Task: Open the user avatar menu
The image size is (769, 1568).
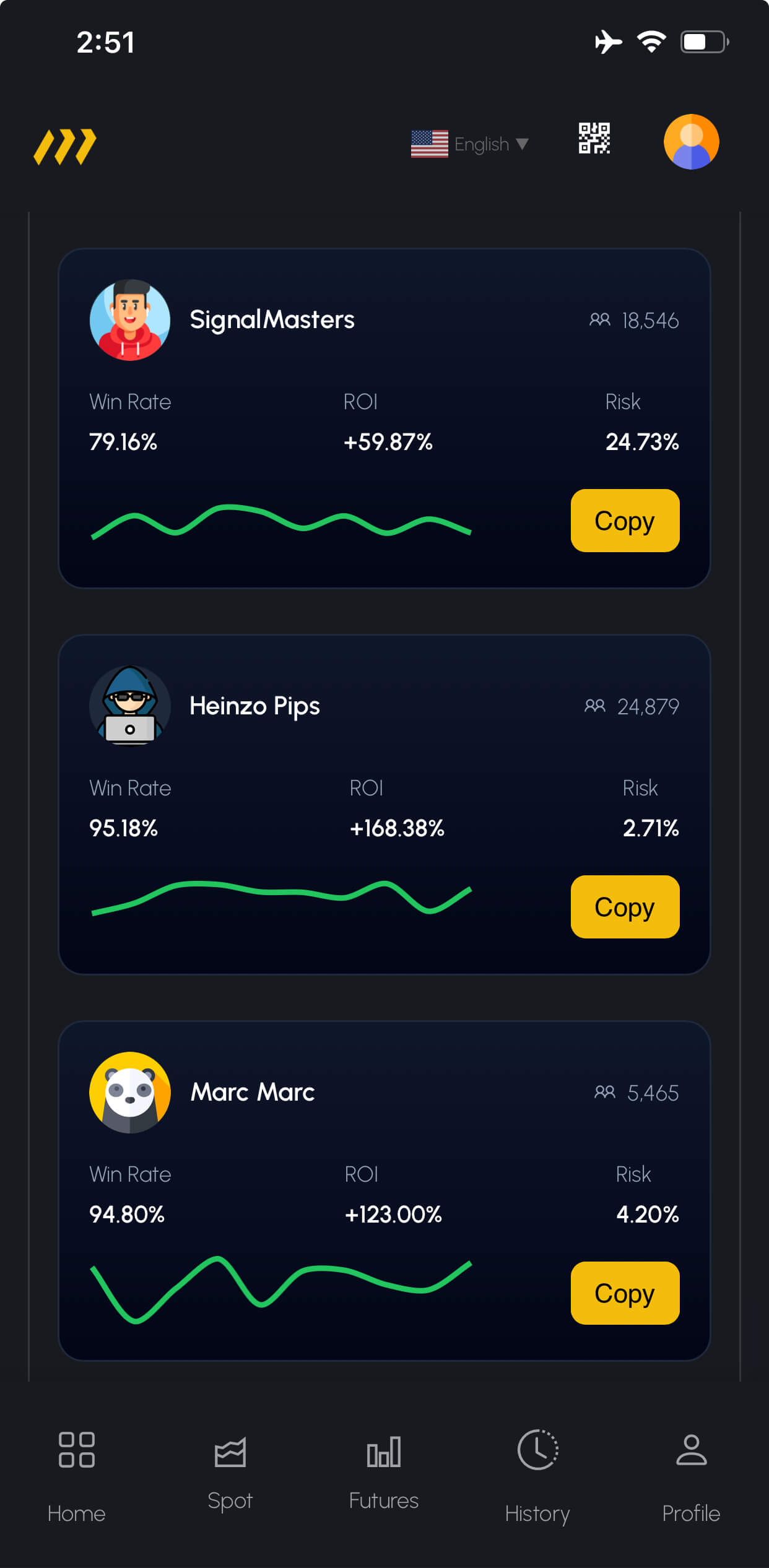Action: pos(691,142)
